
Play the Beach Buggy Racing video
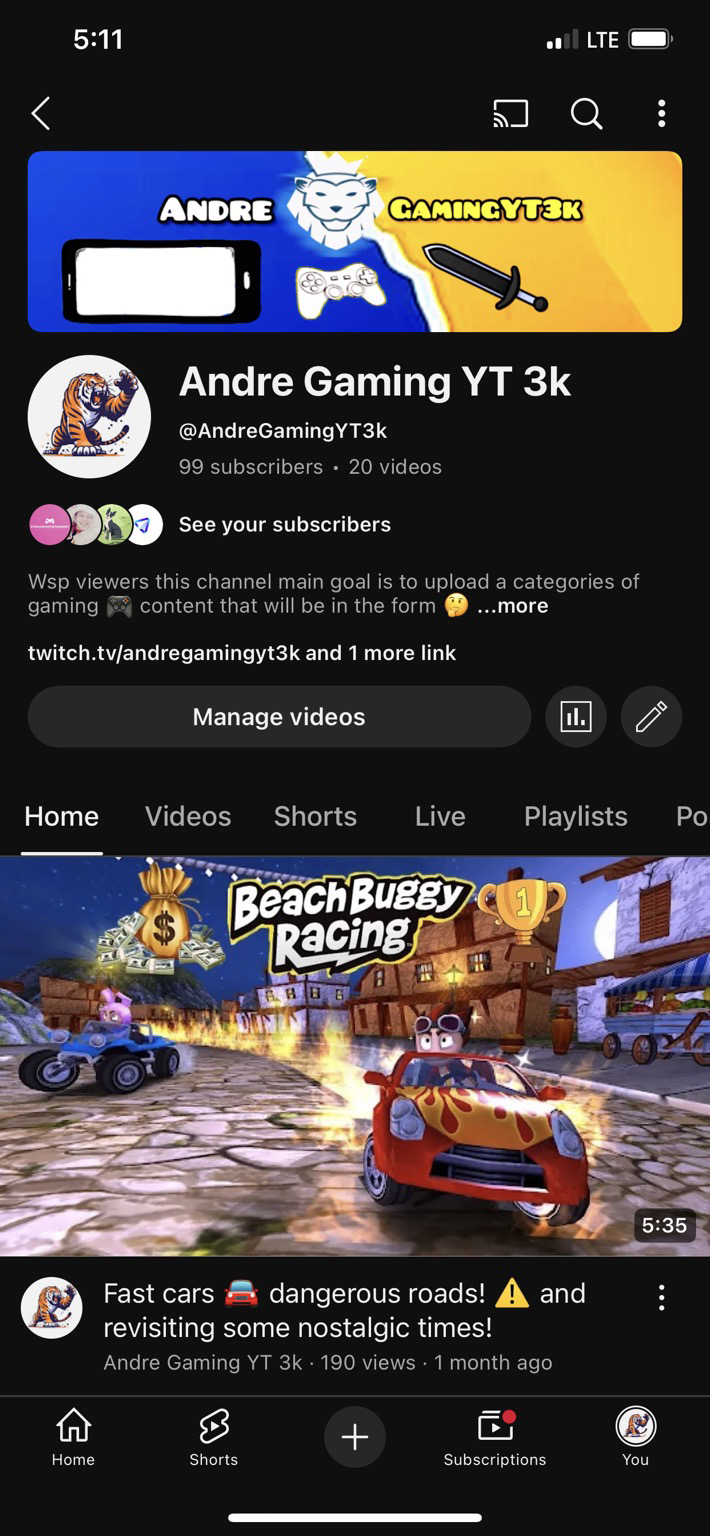click(355, 1056)
